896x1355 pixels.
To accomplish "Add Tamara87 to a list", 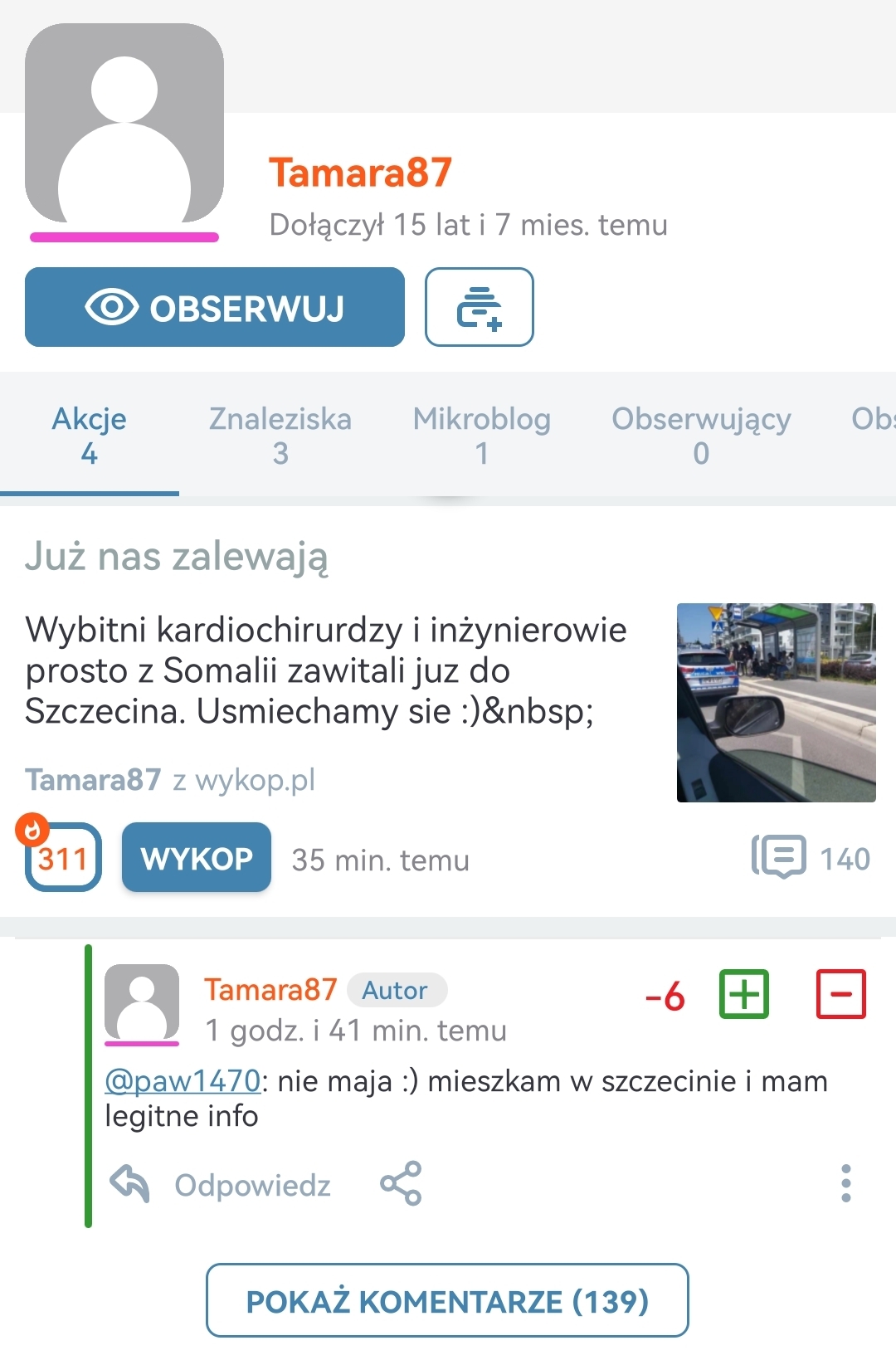I will pyautogui.click(x=479, y=307).
